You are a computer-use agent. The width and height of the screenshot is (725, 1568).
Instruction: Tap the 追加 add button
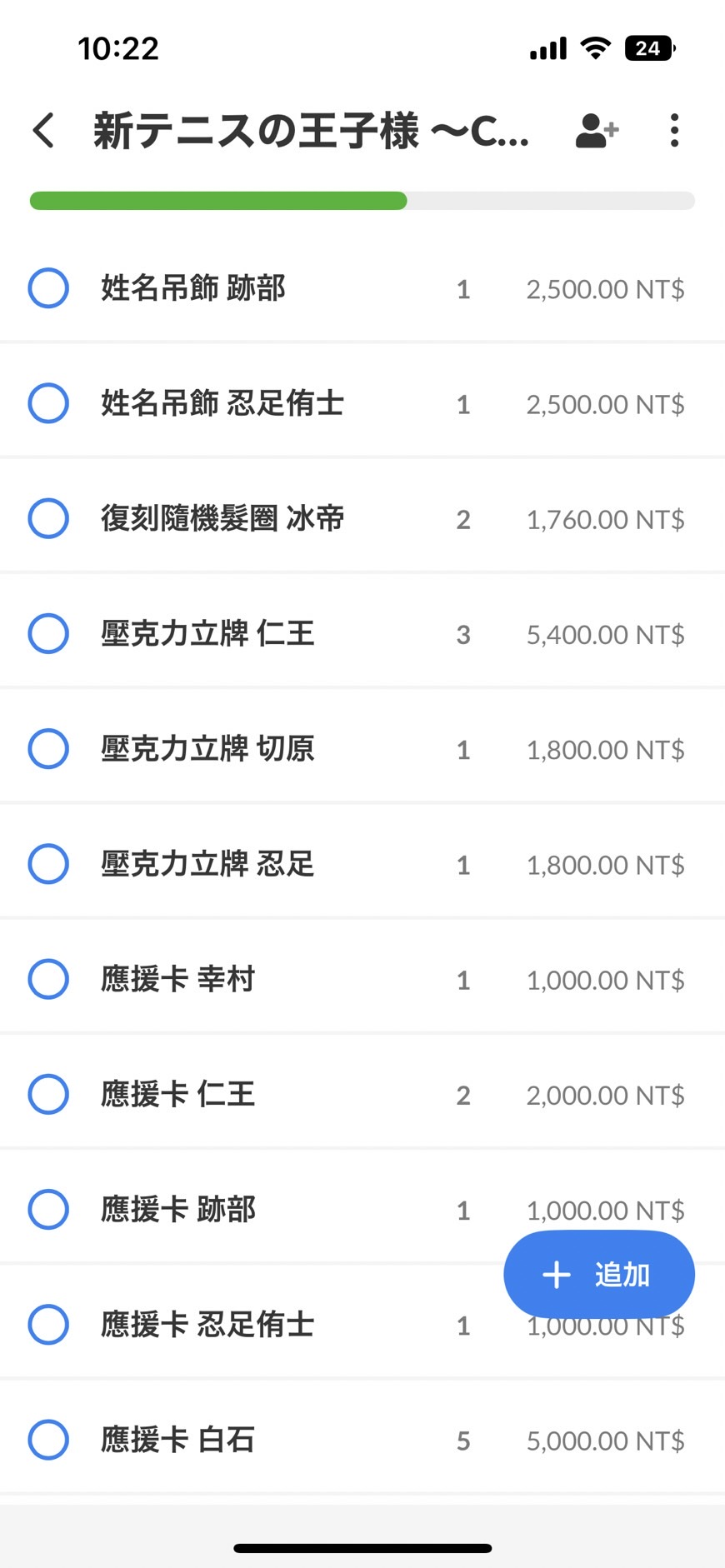pos(599,1275)
